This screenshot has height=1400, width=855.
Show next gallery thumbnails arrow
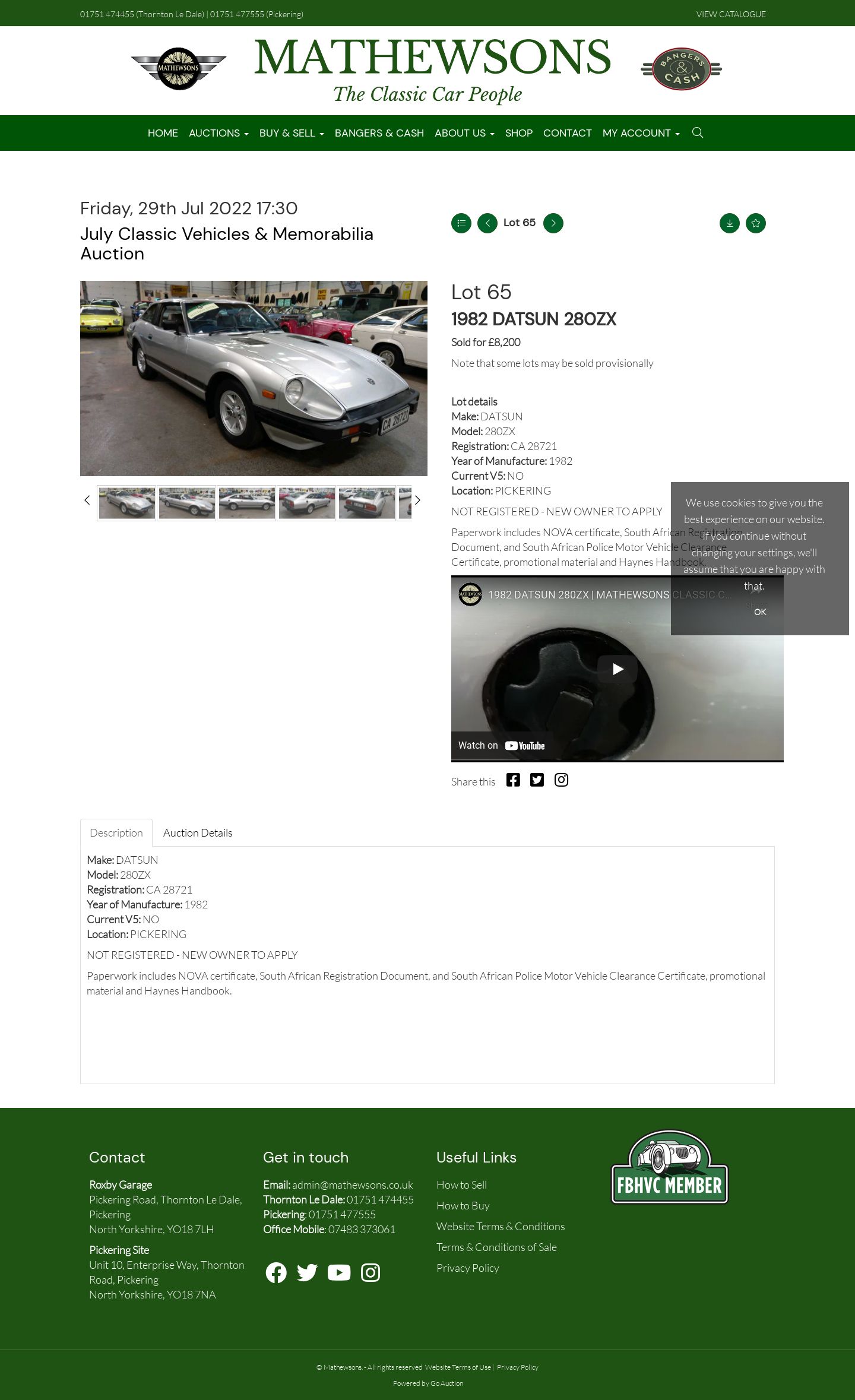point(417,500)
